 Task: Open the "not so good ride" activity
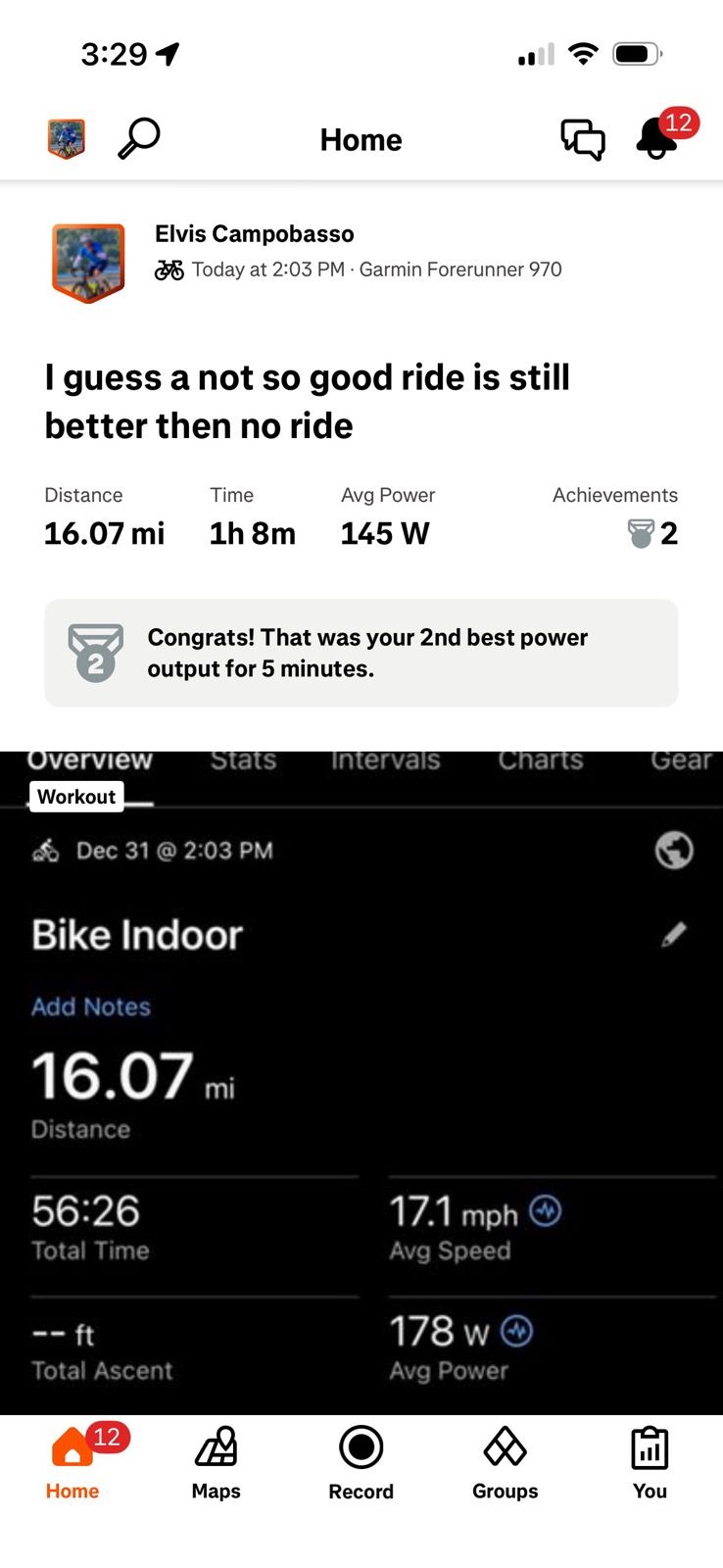tap(307, 401)
